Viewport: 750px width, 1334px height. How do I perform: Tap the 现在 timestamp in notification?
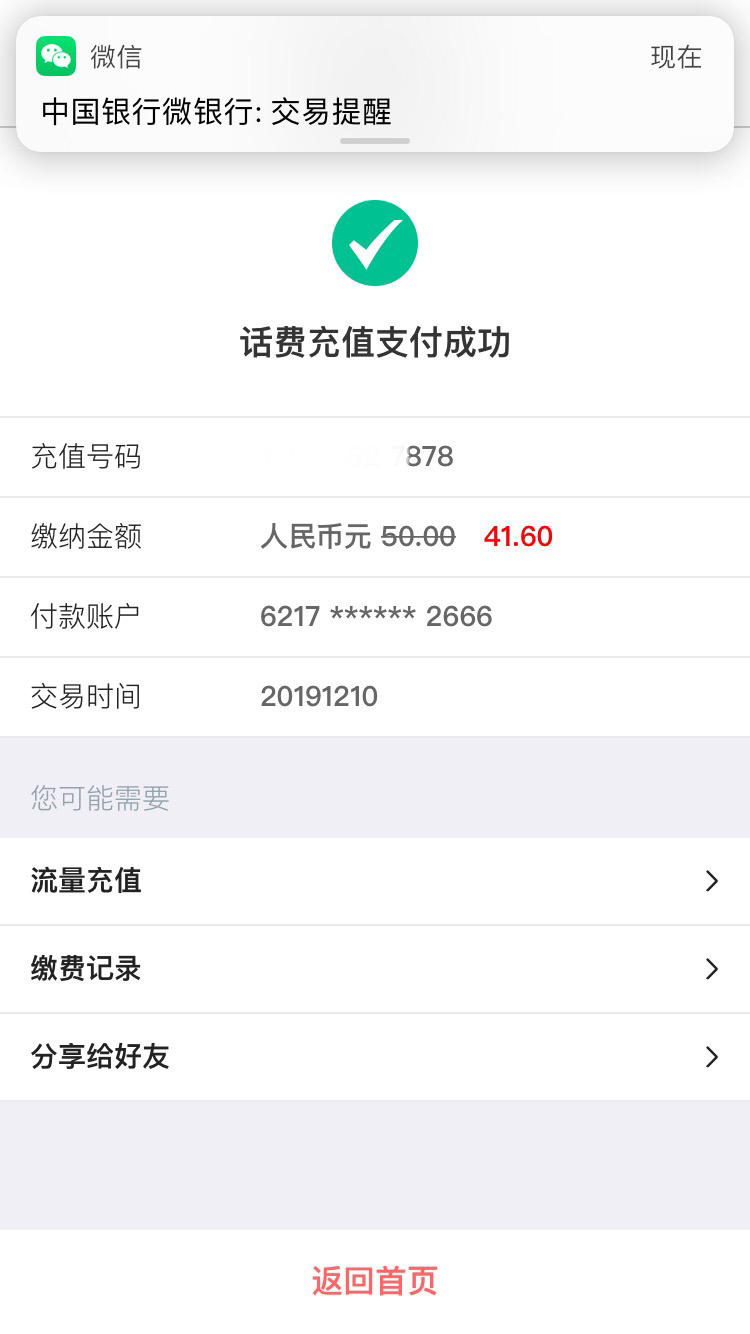[676, 57]
